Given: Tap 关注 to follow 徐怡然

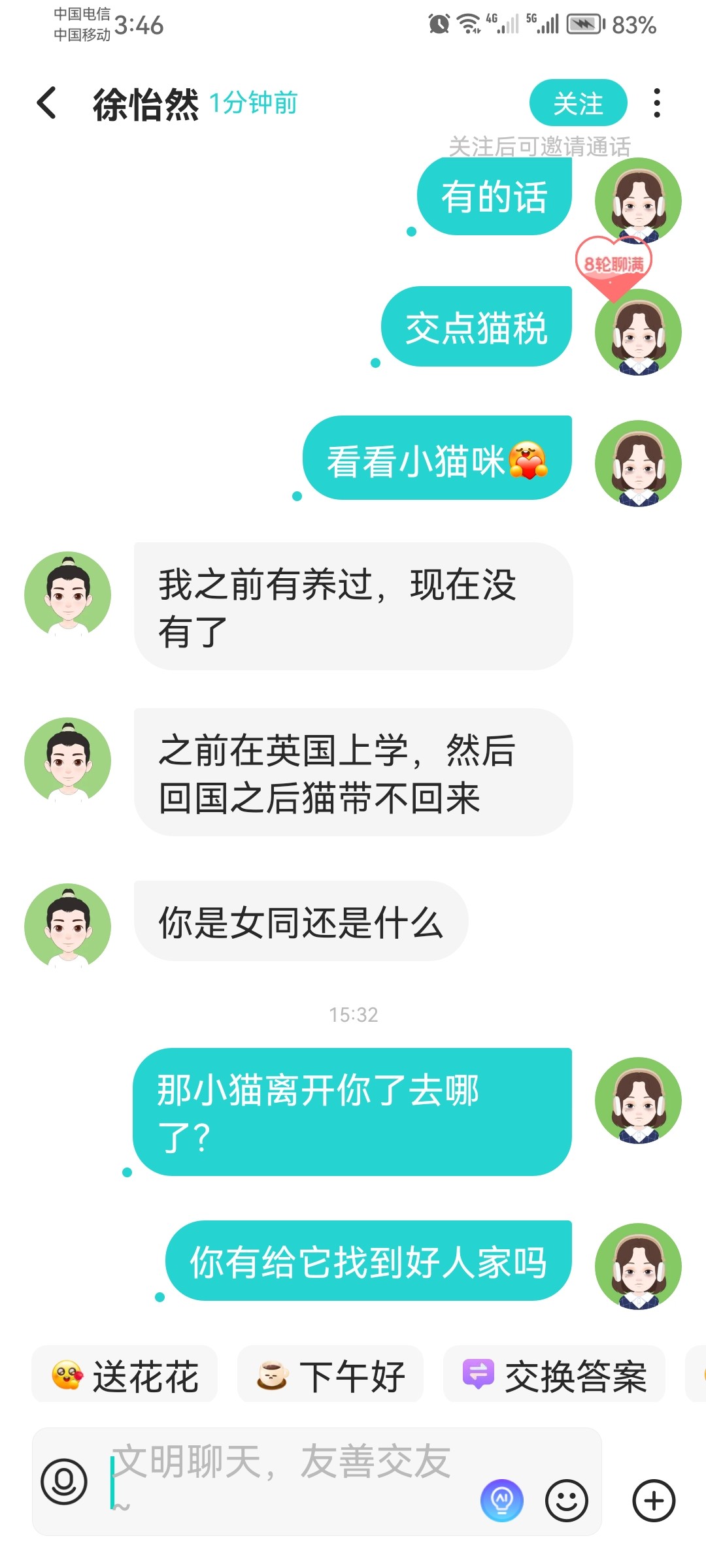Looking at the screenshot, I should (x=578, y=103).
